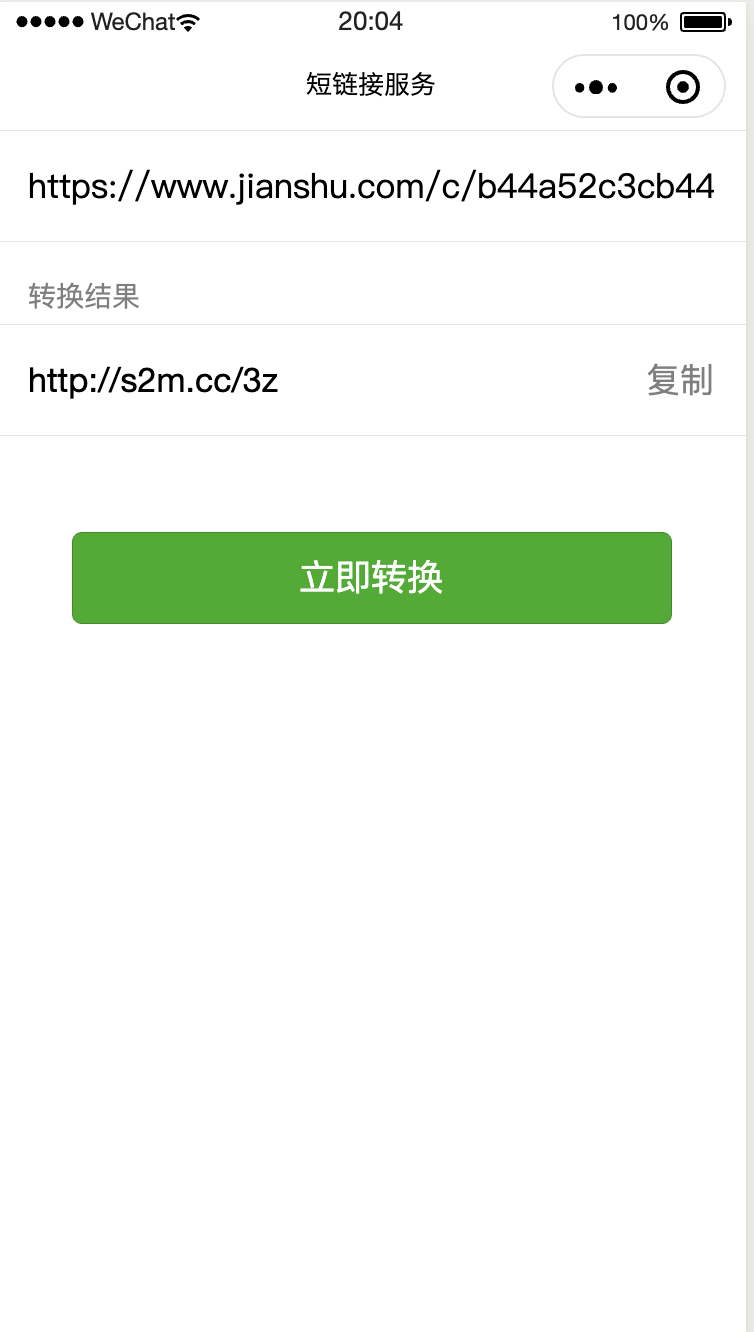Viewport: 754px width, 1332px height.
Task: Copy the short link with 复制
Action: 679,381
